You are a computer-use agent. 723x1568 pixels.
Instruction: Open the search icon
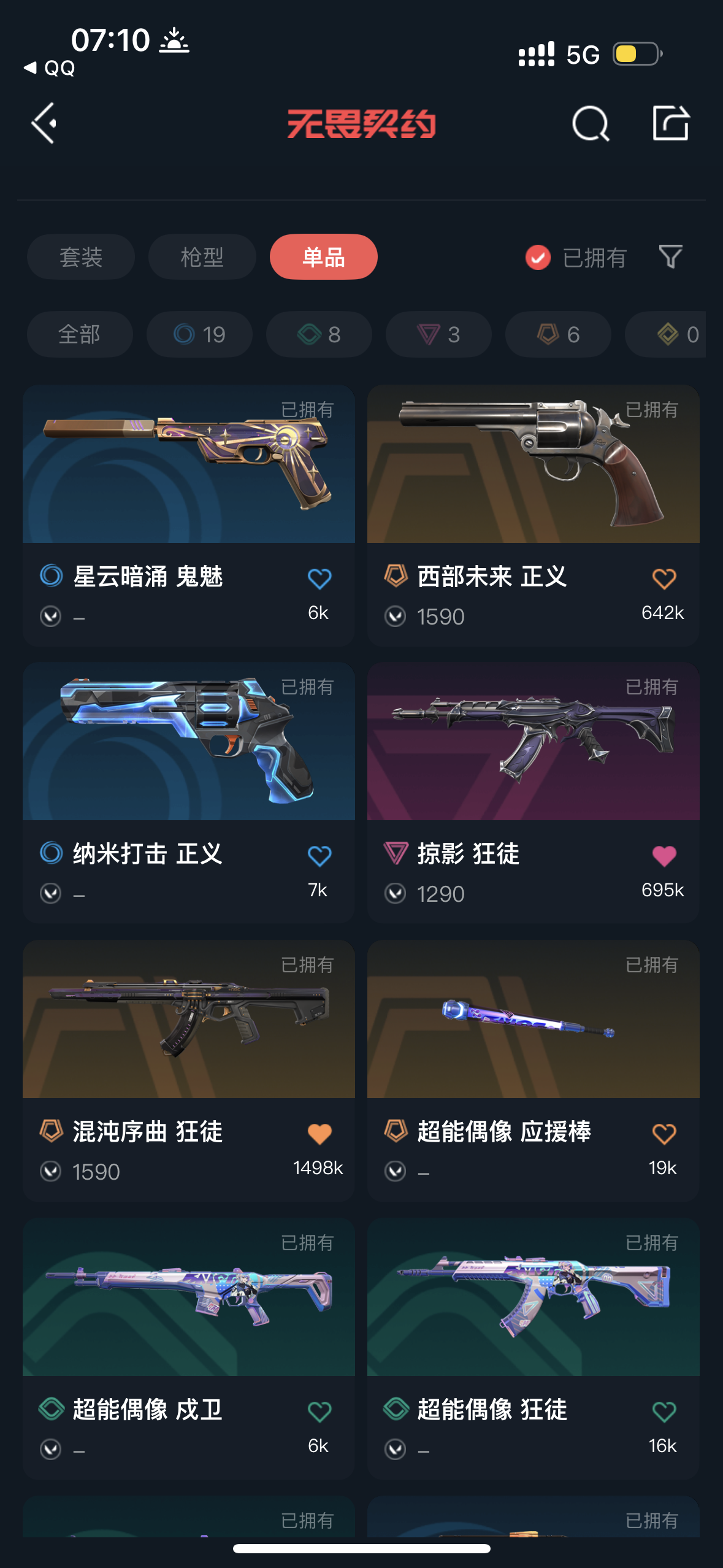pos(591,123)
